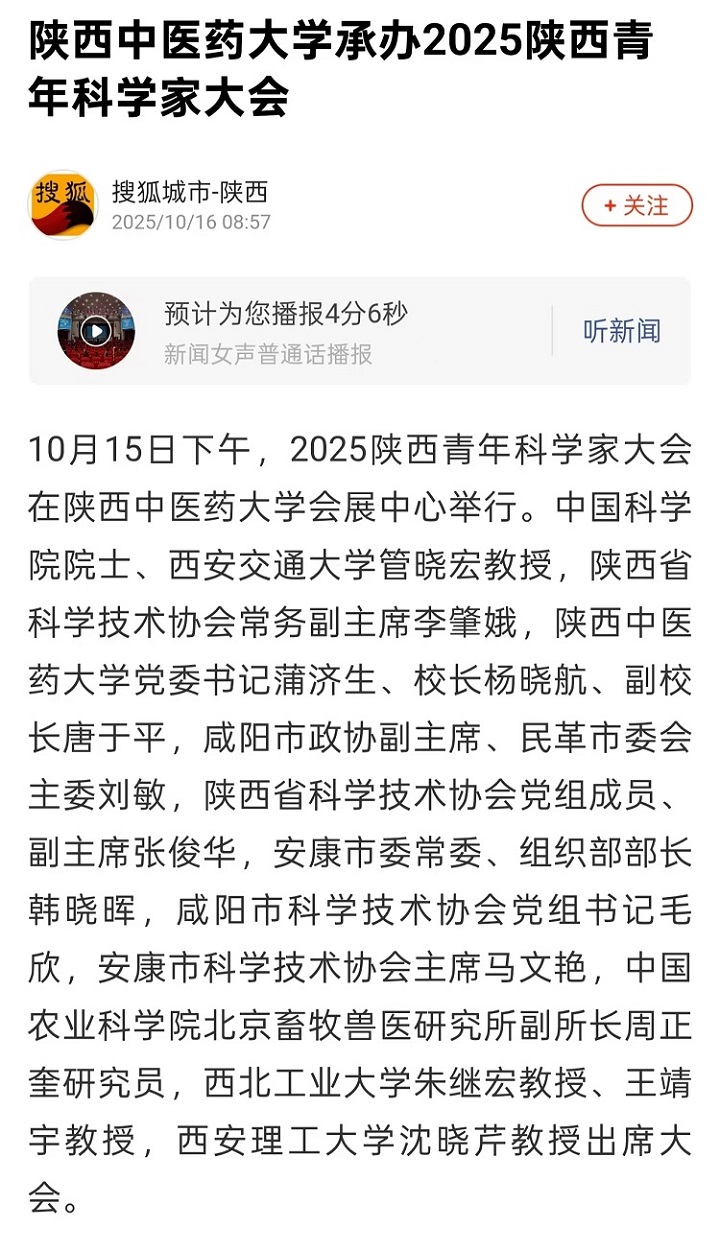Play the news audio thumbnail
The width and height of the screenshot is (720, 1251).
tap(96, 330)
